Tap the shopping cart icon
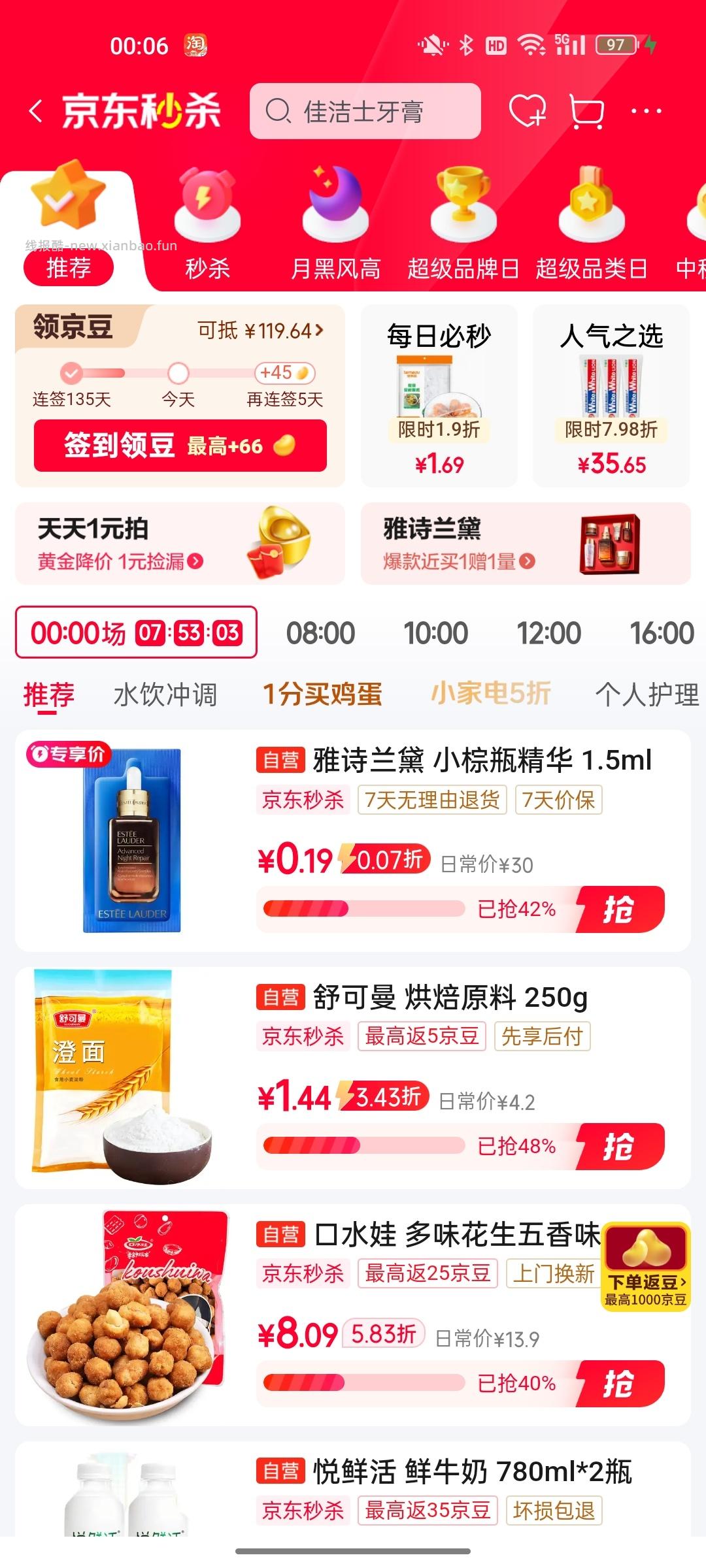The height and width of the screenshot is (1568, 706). pos(584,112)
